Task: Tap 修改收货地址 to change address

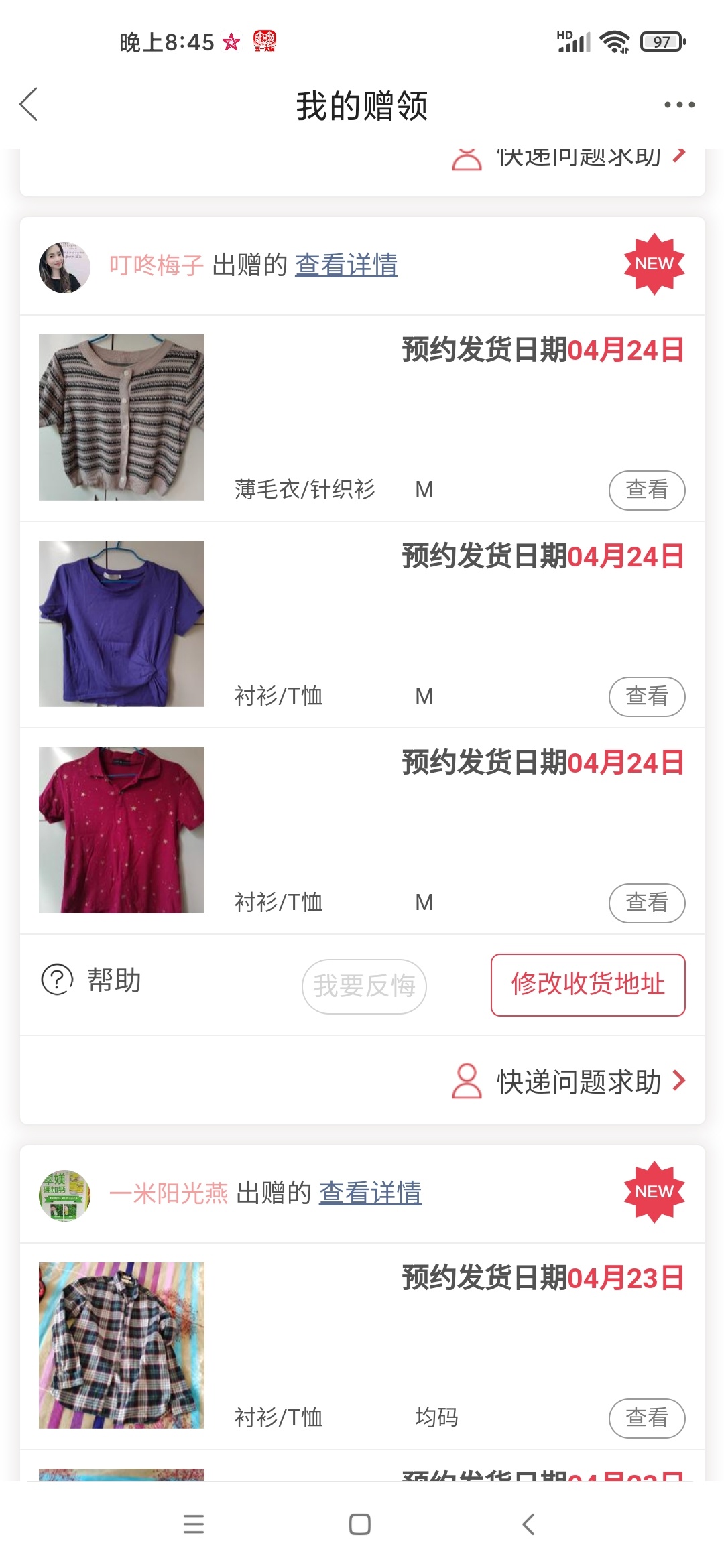Action: click(x=587, y=984)
